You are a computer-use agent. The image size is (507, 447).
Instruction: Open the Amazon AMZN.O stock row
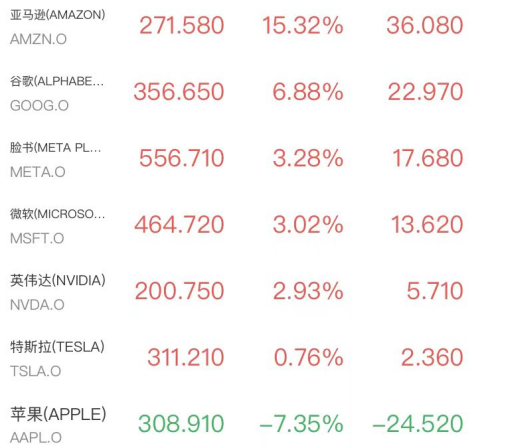253,27
